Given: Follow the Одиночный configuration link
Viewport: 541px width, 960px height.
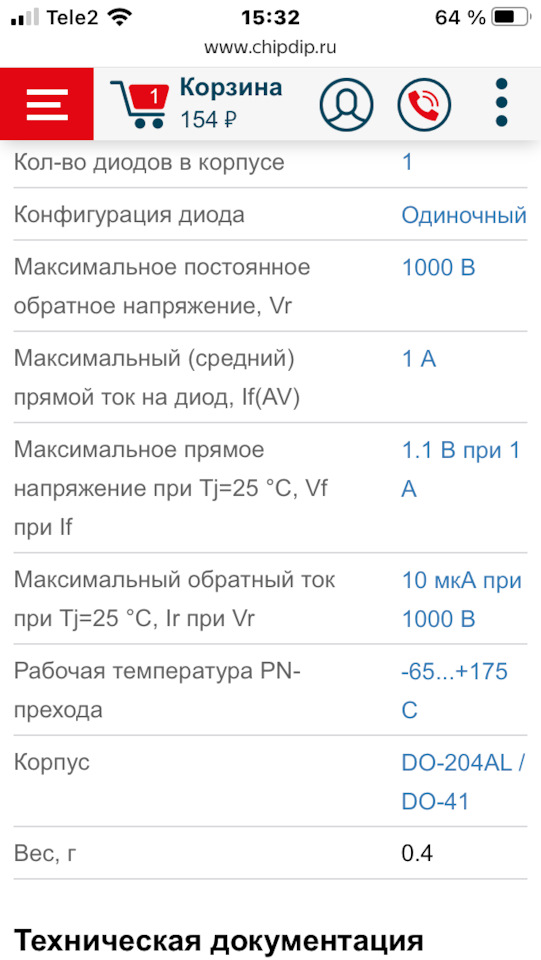Looking at the screenshot, I should pyautogui.click(x=464, y=215).
